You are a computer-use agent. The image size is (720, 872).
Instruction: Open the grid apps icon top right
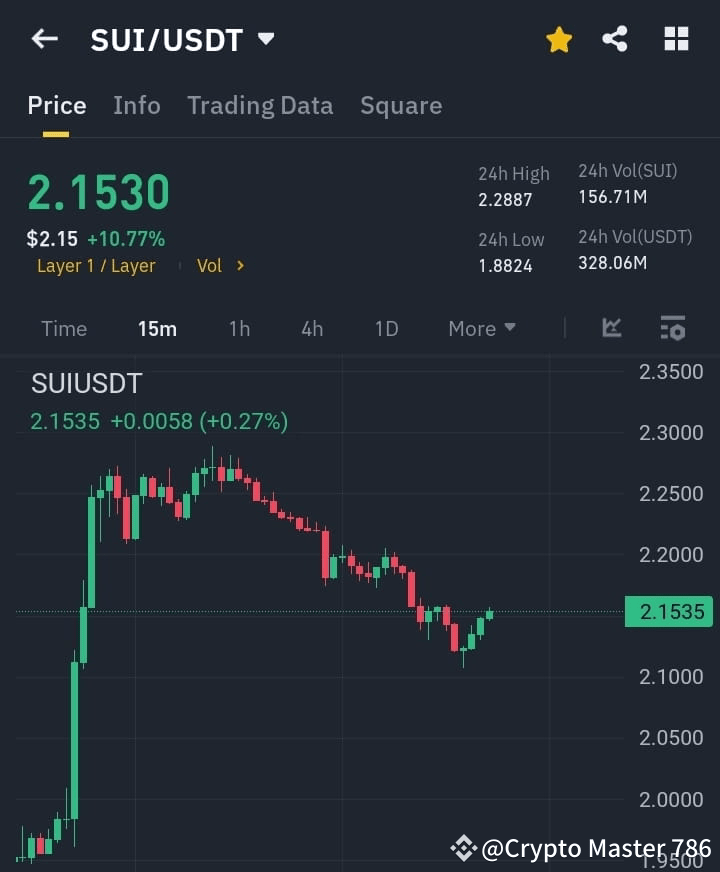click(x=676, y=39)
